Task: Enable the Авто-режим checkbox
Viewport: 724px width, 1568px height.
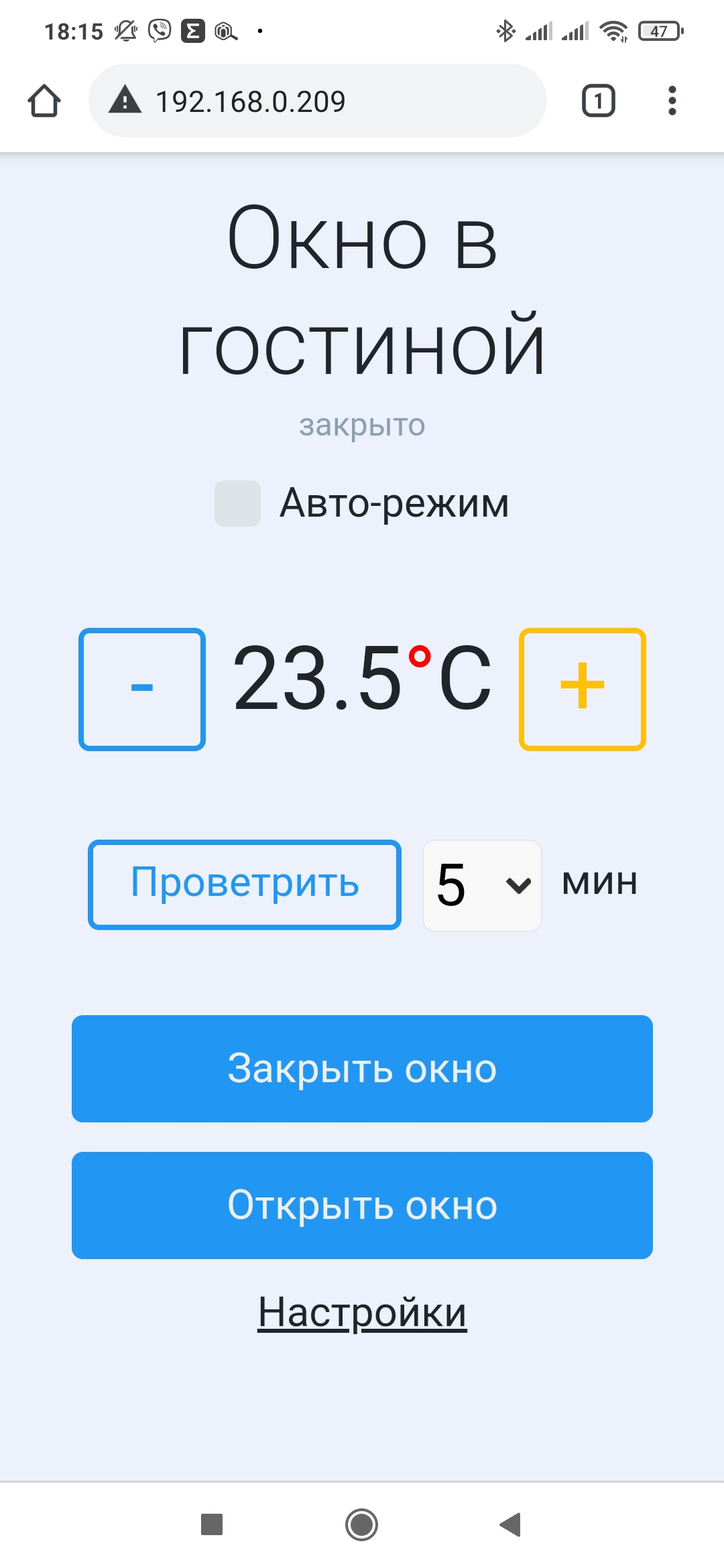Action: pos(237,503)
